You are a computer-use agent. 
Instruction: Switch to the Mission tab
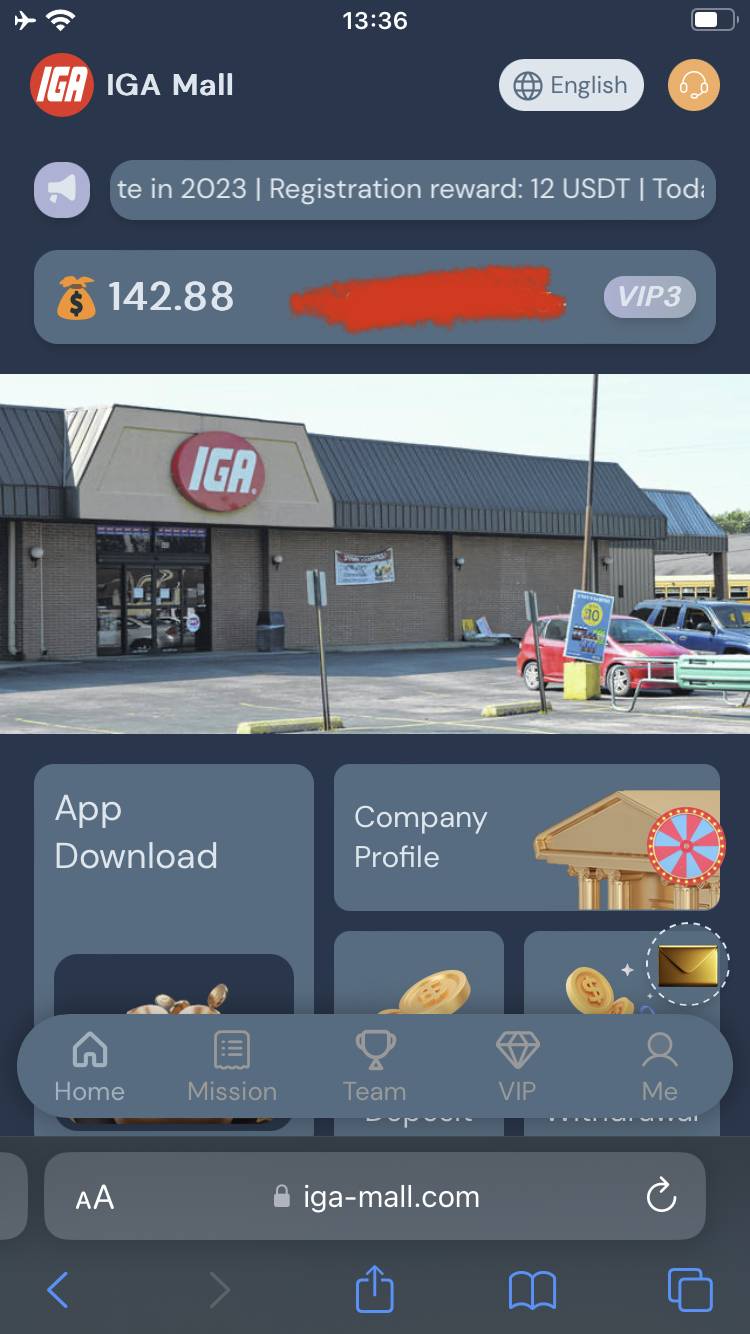(232, 1067)
